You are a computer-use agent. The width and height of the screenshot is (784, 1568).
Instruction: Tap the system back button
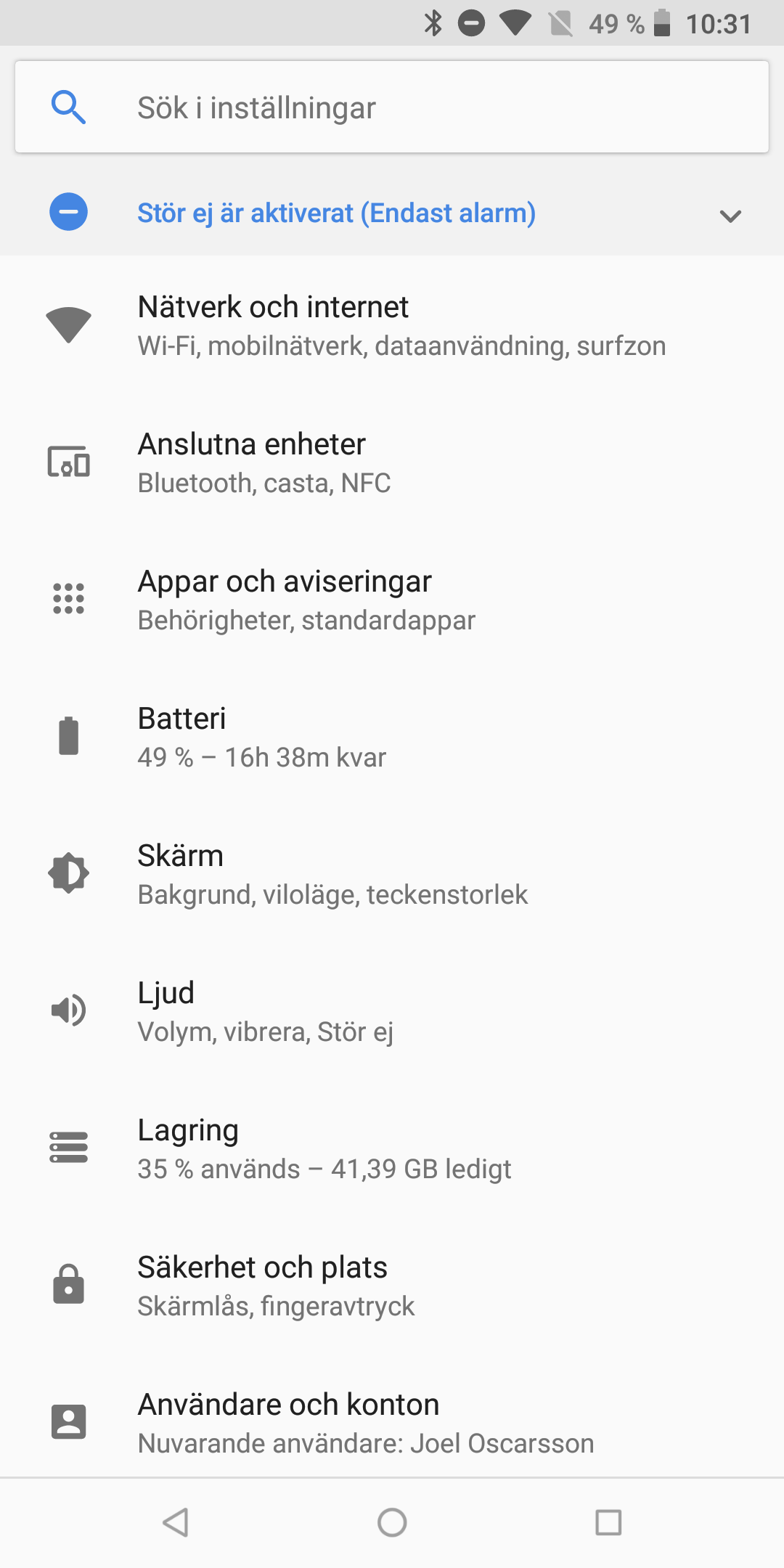[176, 1522]
